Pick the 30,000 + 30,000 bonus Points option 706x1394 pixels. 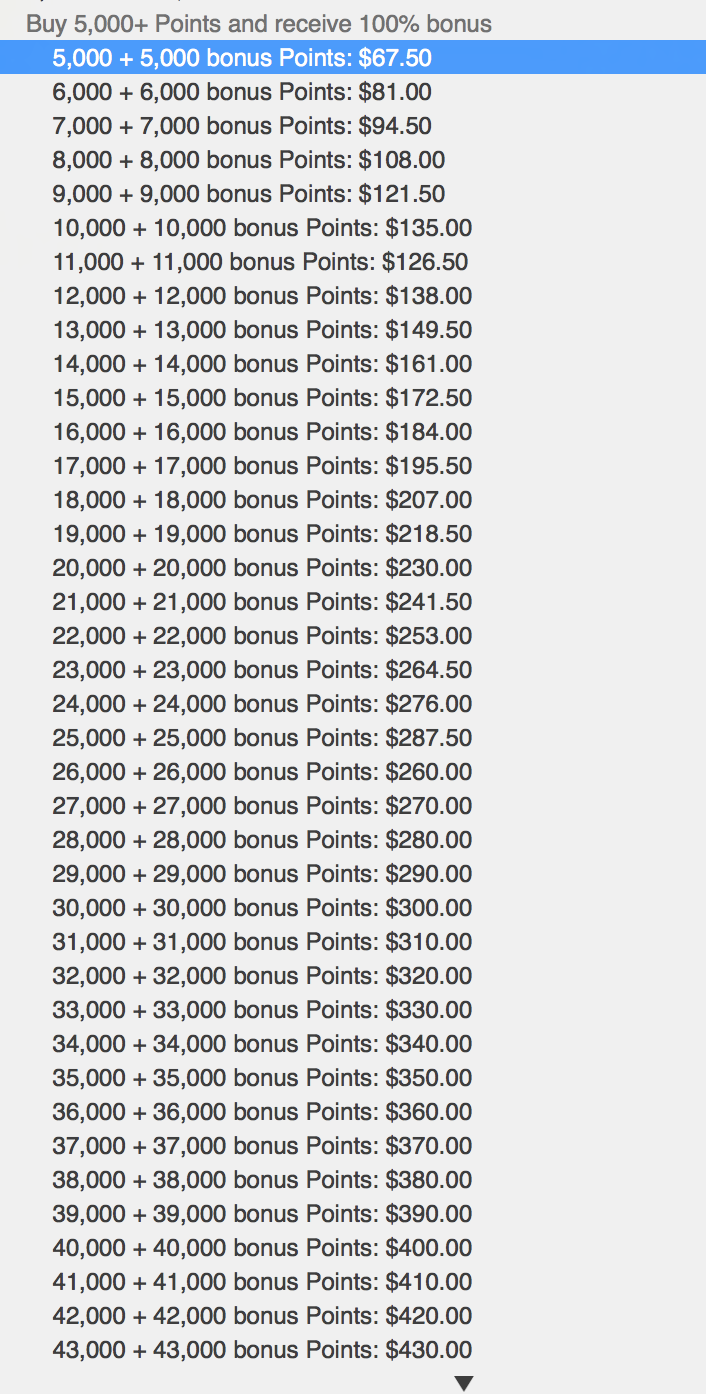click(x=353, y=908)
